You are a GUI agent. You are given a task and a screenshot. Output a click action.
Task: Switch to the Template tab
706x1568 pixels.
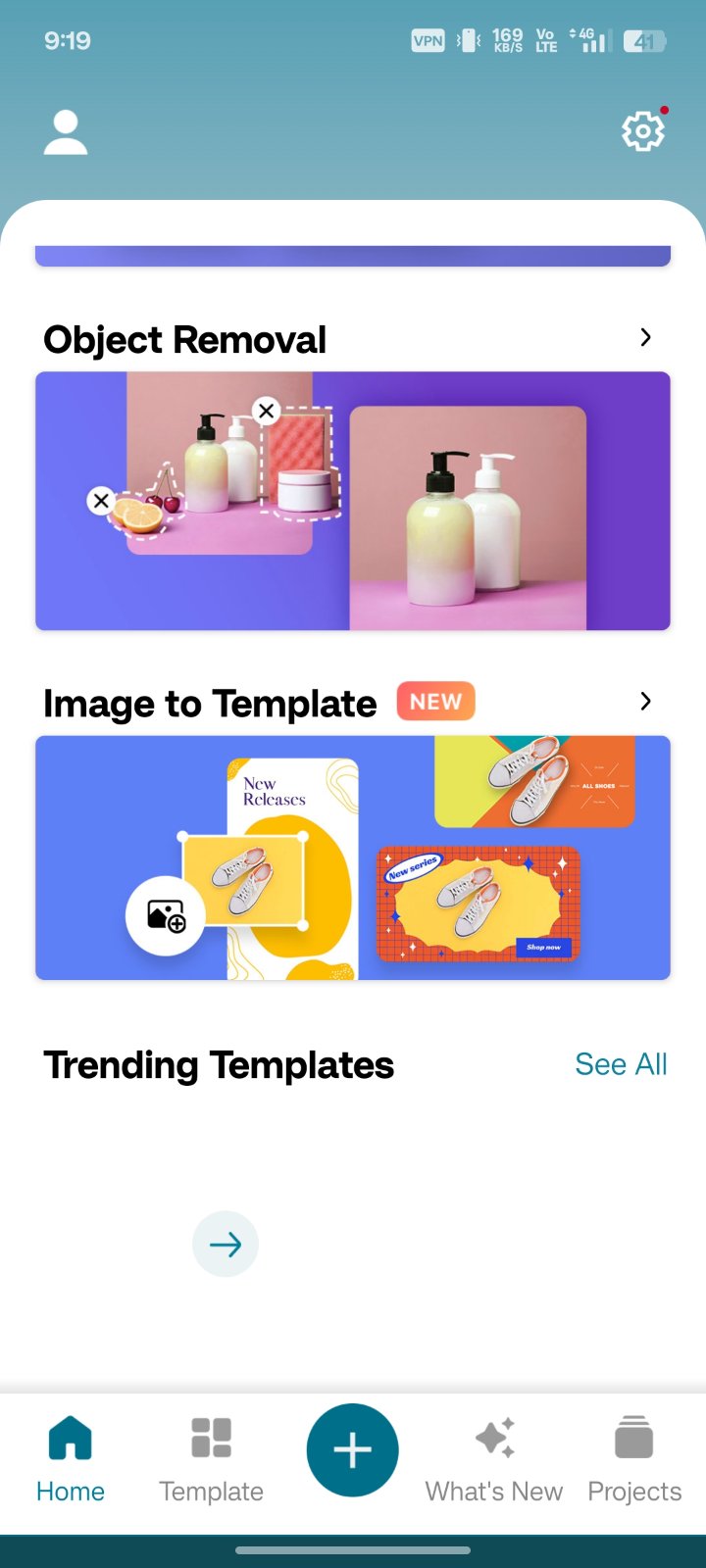coord(212,1460)
